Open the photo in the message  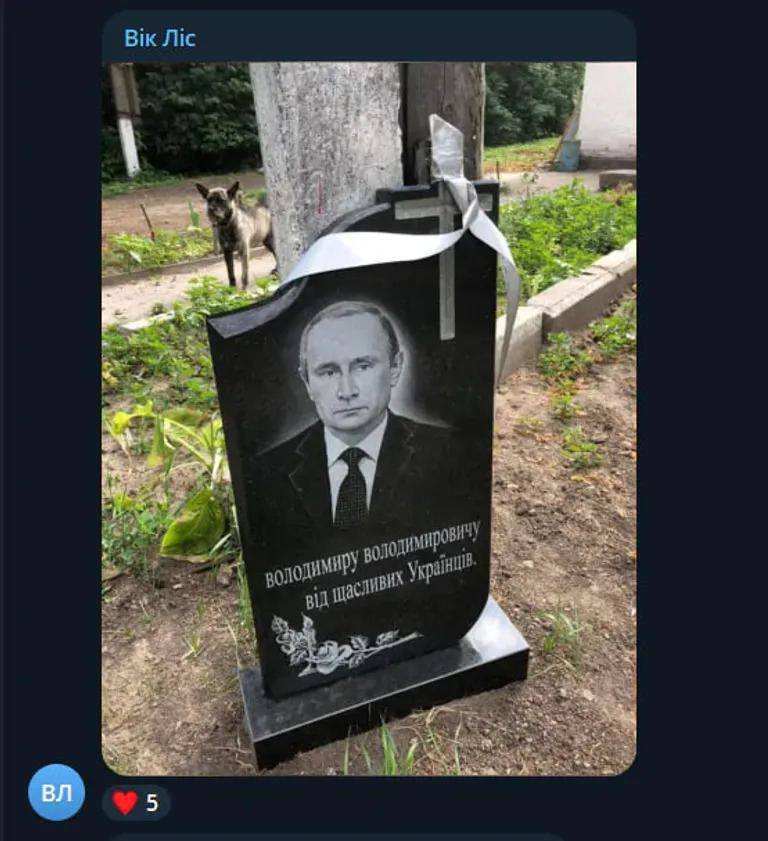[x=368, y=418]
